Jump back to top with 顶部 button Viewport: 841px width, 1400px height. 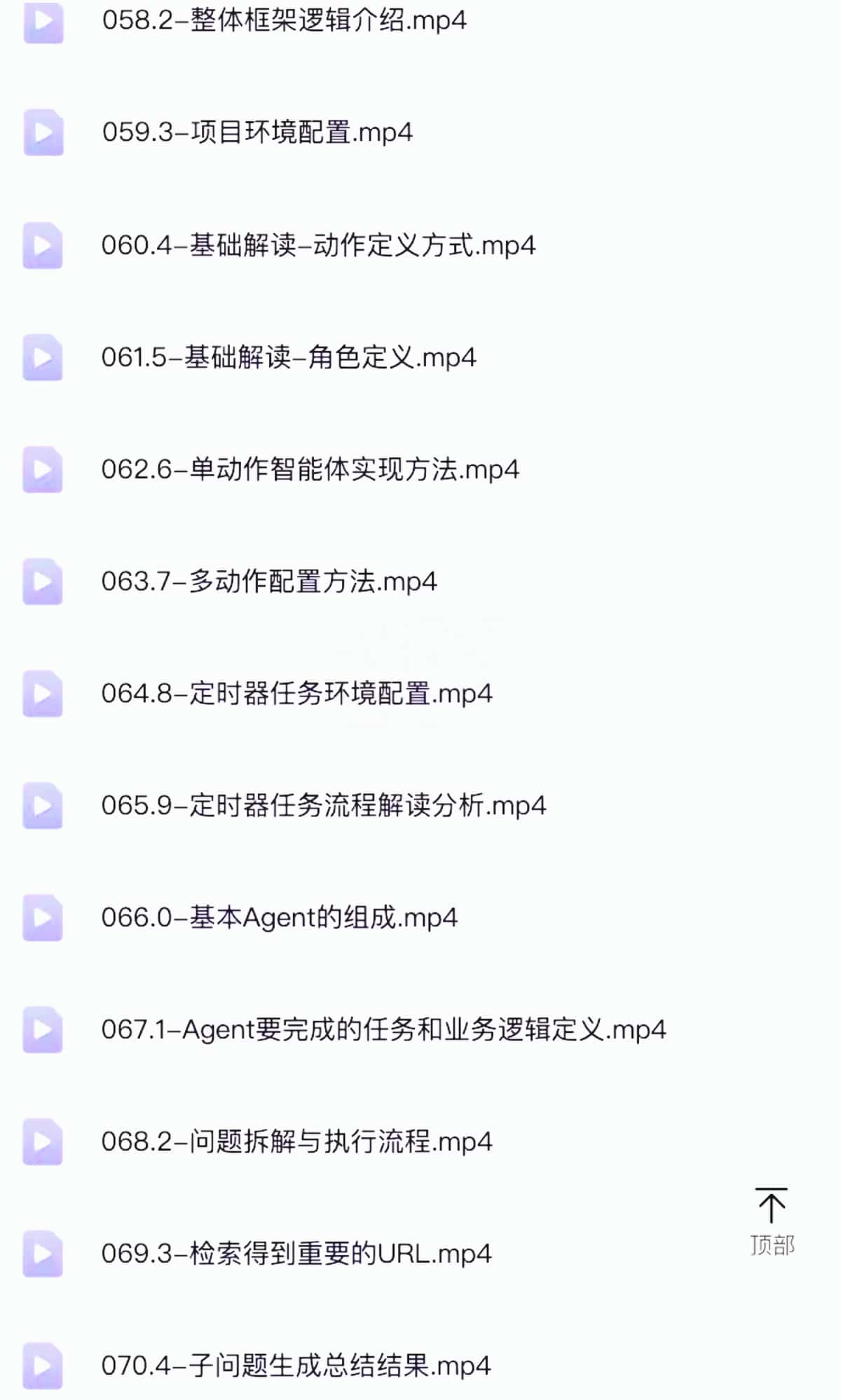click(x=772, y=1221)
